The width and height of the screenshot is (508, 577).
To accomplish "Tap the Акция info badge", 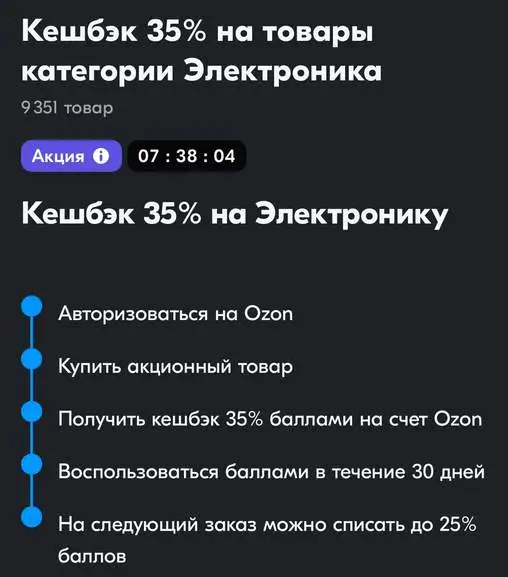I will 71,156.
